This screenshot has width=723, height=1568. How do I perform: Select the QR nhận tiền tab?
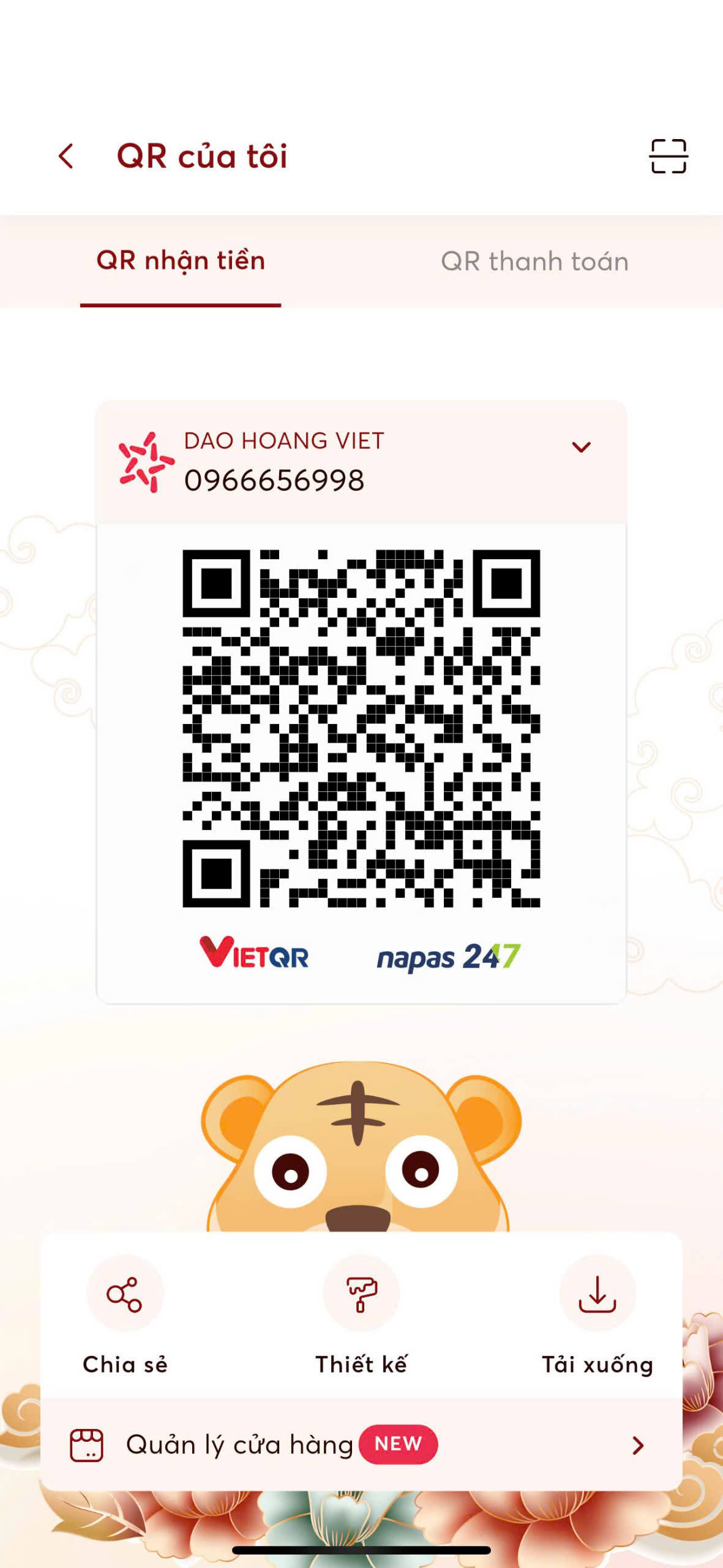[181, 261]
